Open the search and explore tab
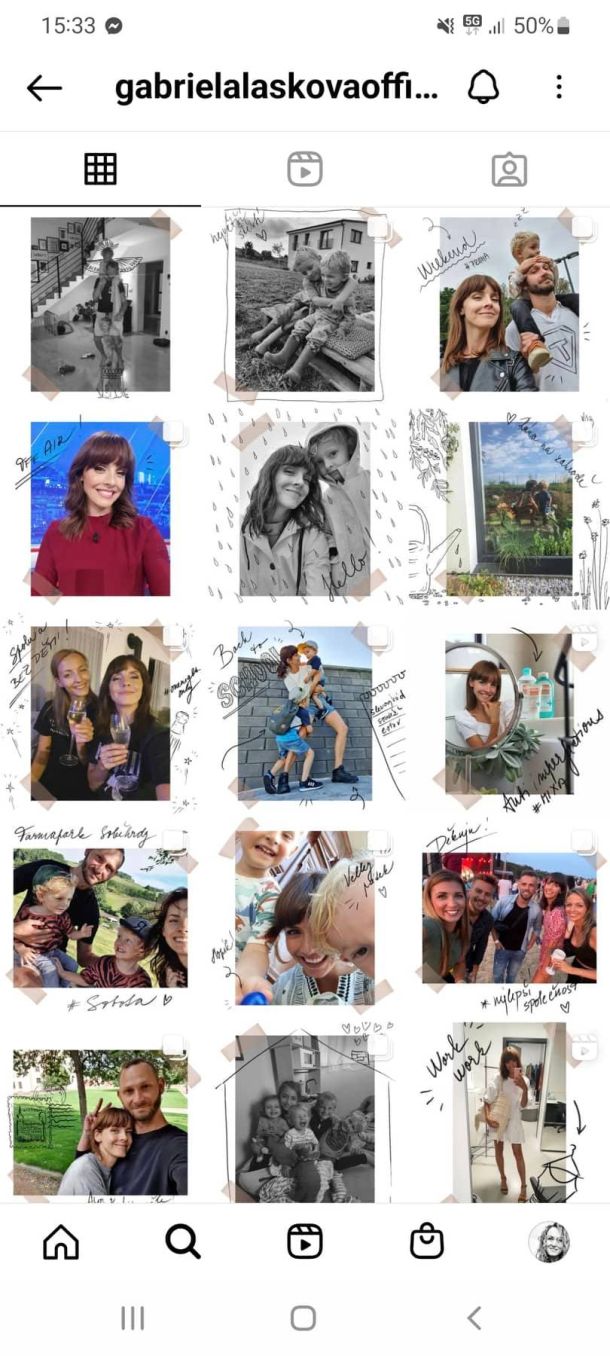The width and height of the screenshot is (610, 1356). (182, 1242)
